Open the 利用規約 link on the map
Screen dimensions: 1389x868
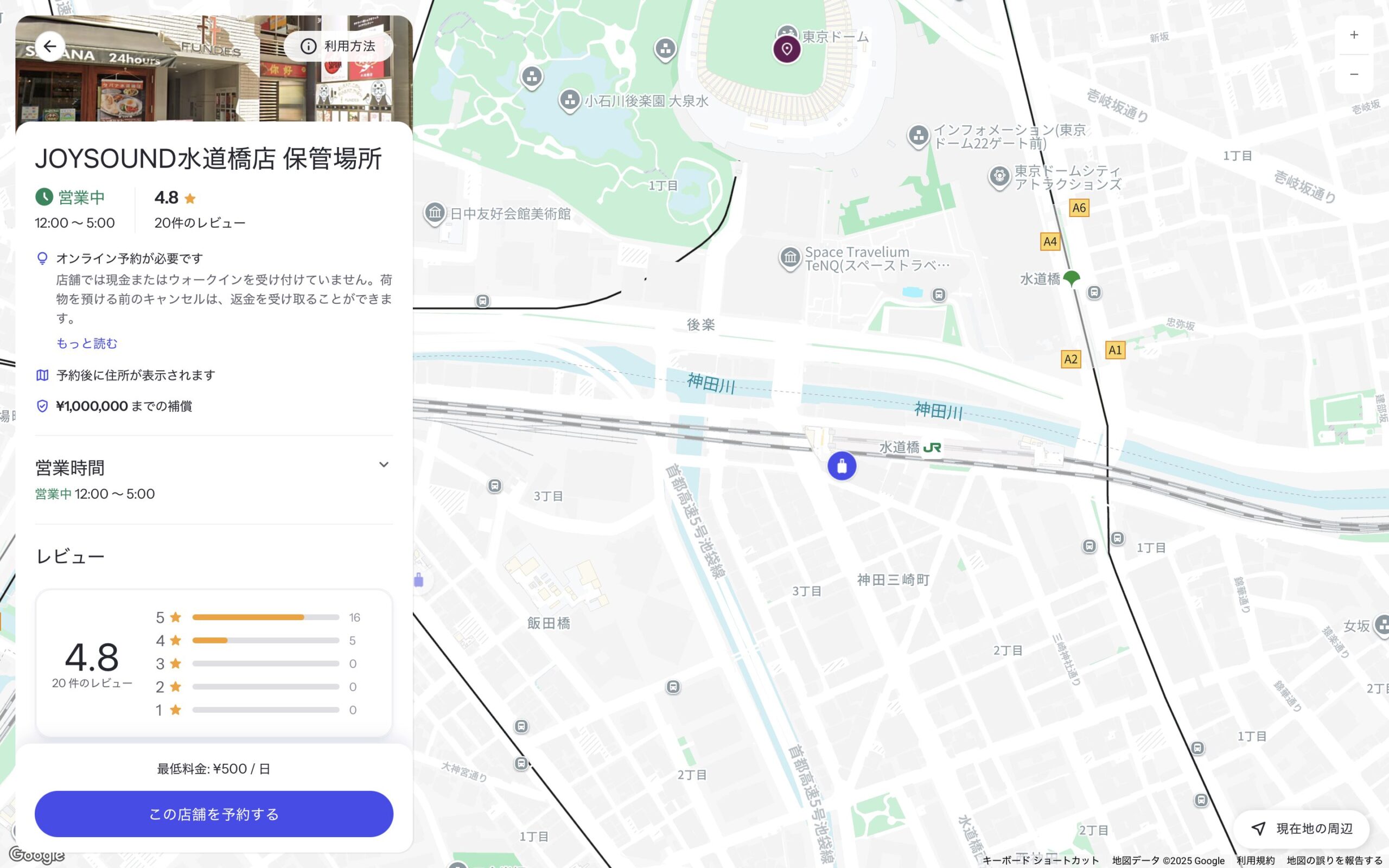1256,860
